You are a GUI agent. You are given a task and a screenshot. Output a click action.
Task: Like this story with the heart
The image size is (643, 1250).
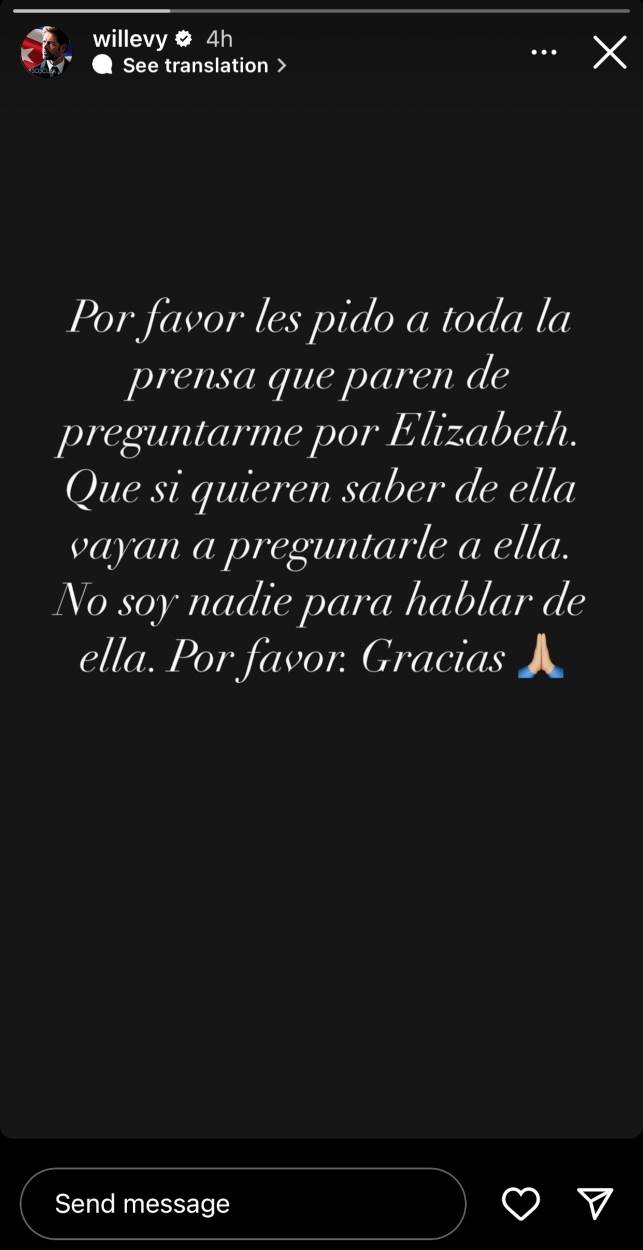coord(520,1203)
